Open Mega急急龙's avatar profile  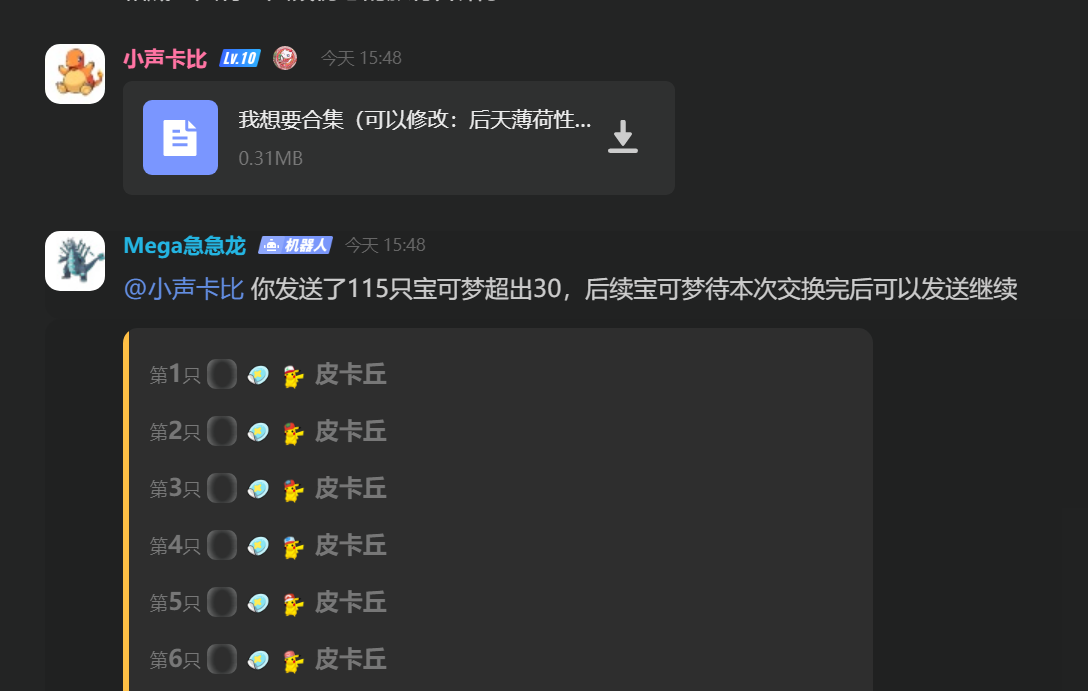[75, 261]
